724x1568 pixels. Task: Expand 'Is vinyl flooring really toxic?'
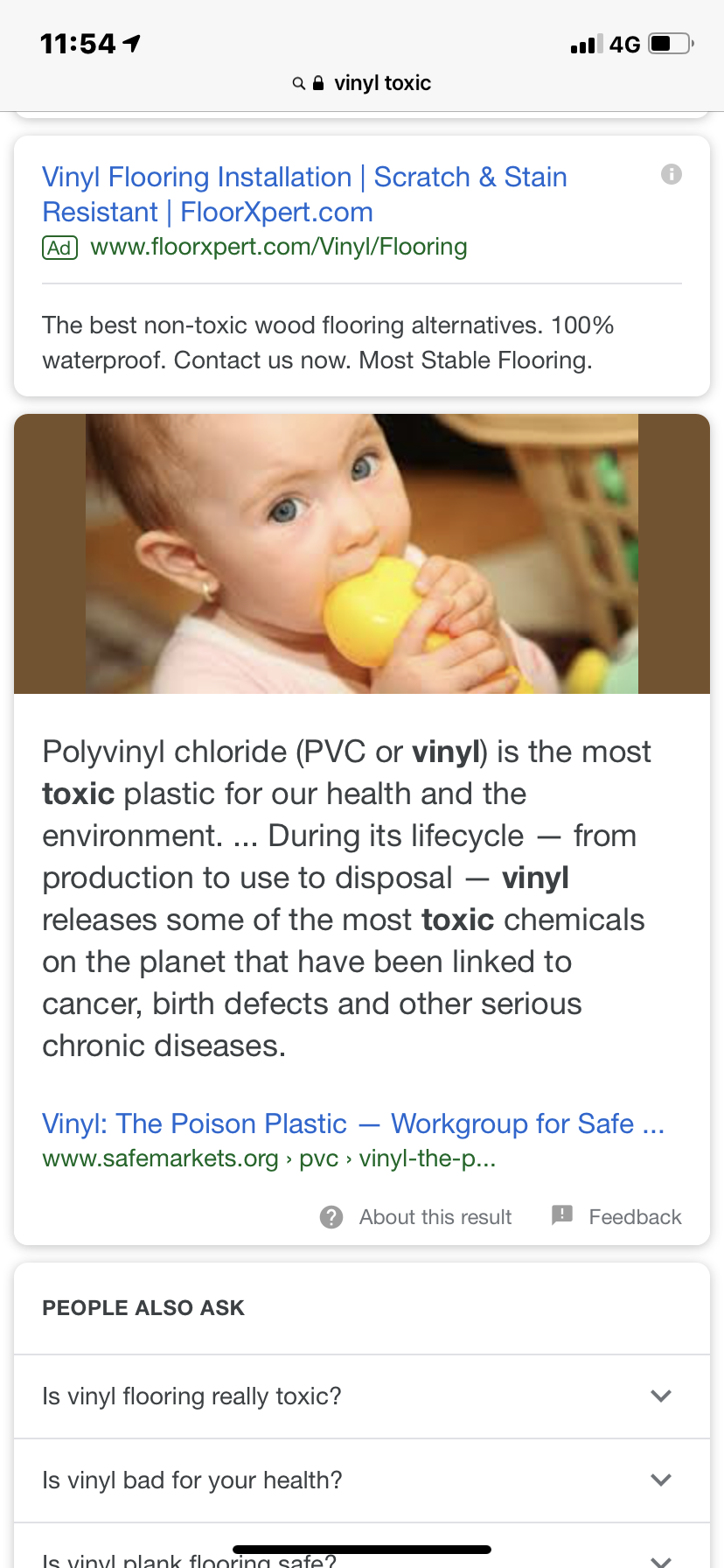pyautogui.click(x=362, y=1396)
